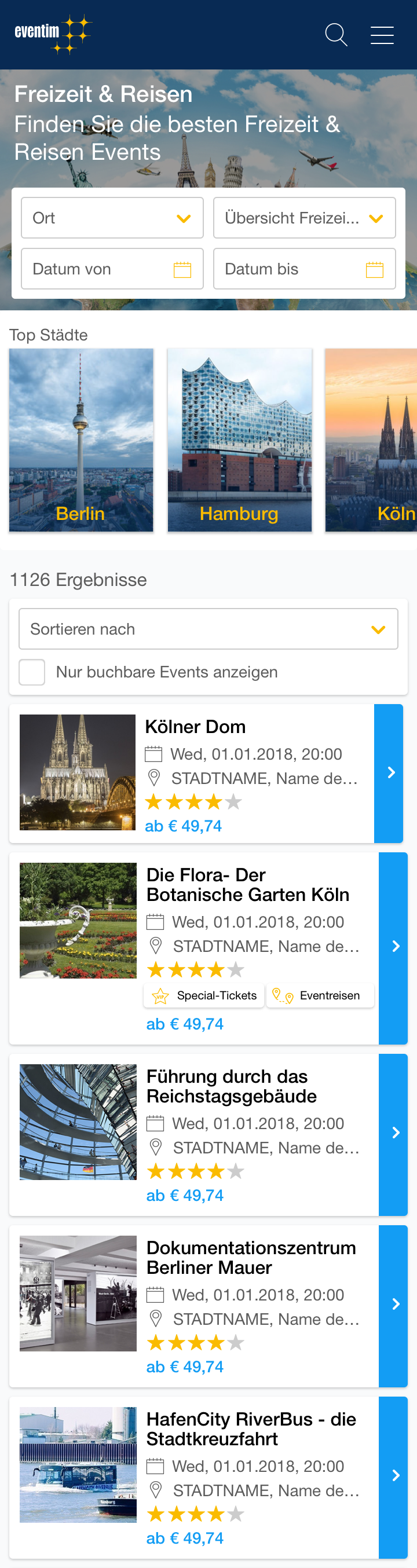Select the Hamburg city tile
The height and width of the screenshot is (1568, 417).
pos(239,439)
